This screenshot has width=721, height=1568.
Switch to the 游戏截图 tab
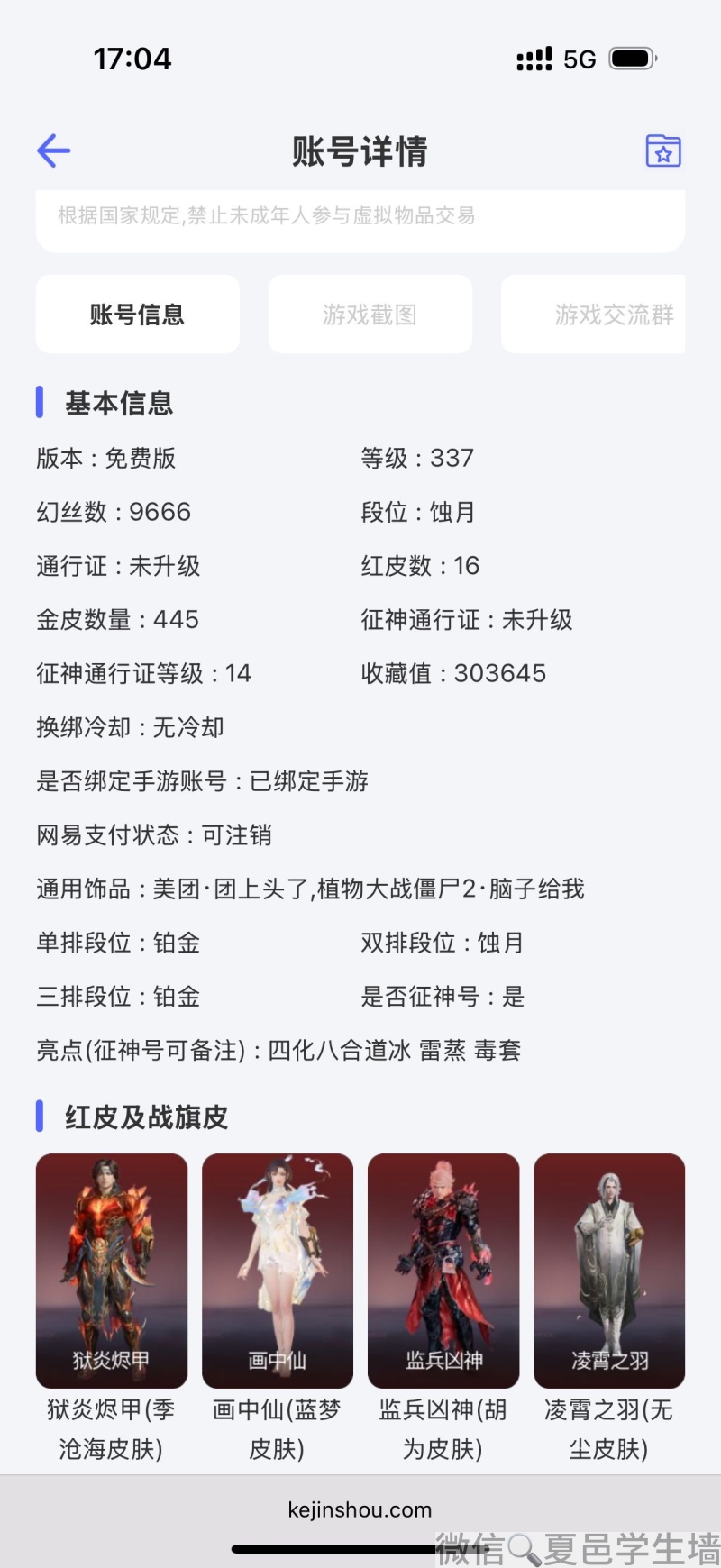[x=370, y=315]
